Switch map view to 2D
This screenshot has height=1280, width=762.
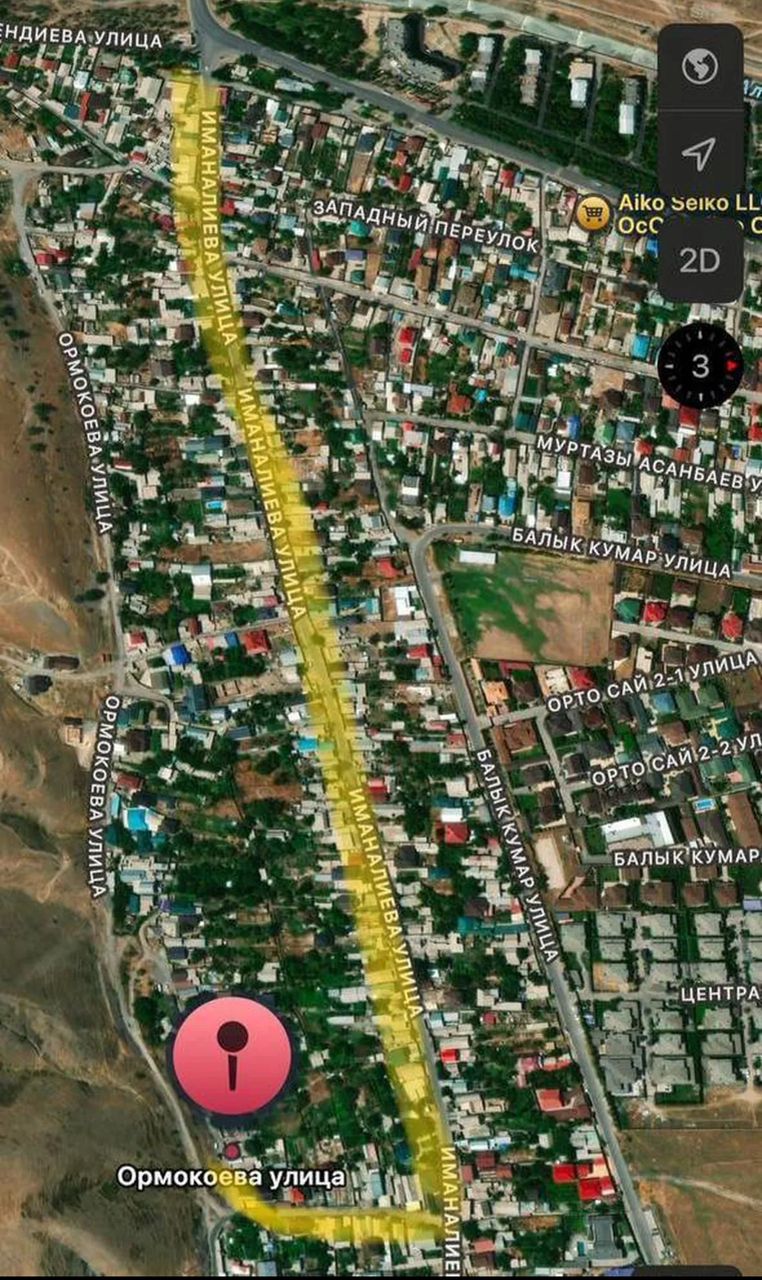point(700,260)
